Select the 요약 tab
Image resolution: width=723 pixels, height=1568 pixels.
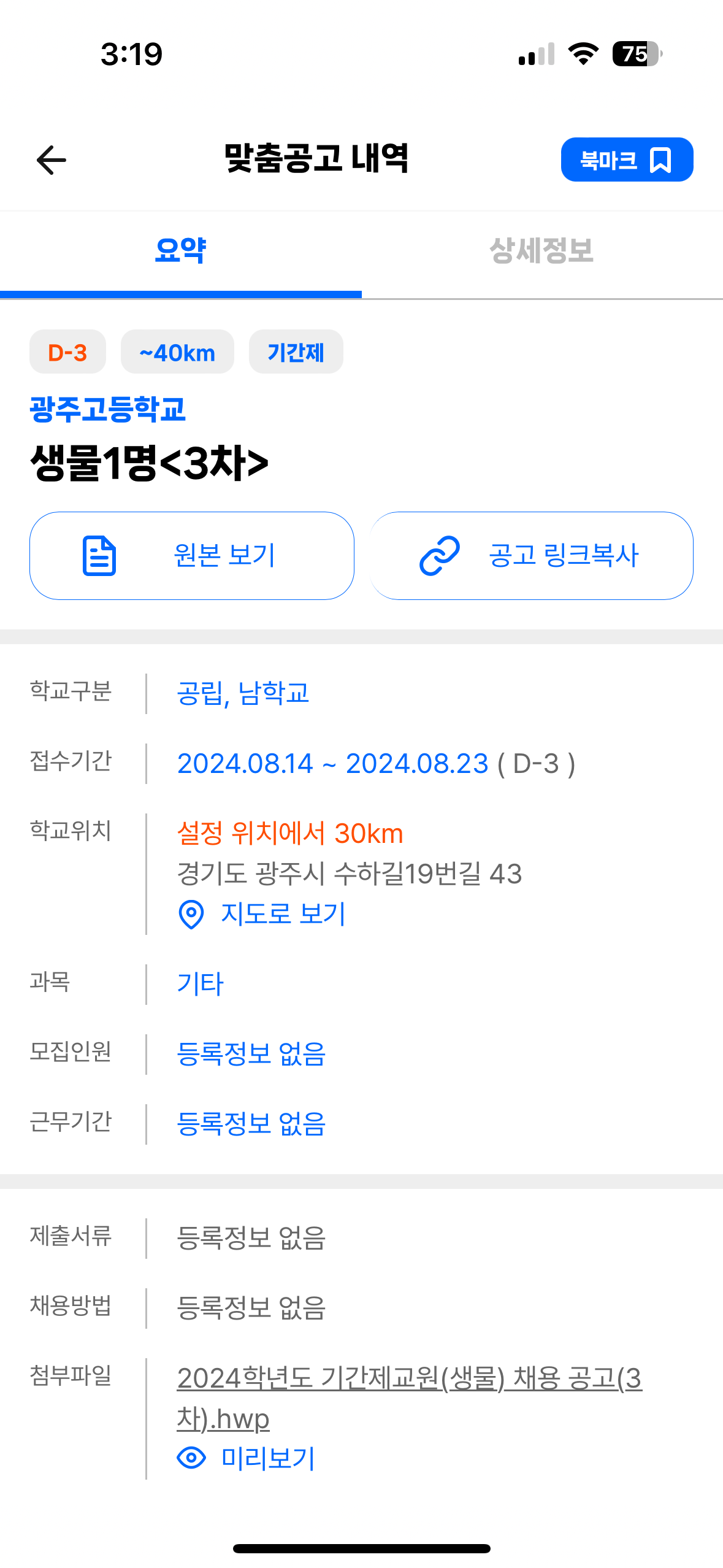click(180, 251)
